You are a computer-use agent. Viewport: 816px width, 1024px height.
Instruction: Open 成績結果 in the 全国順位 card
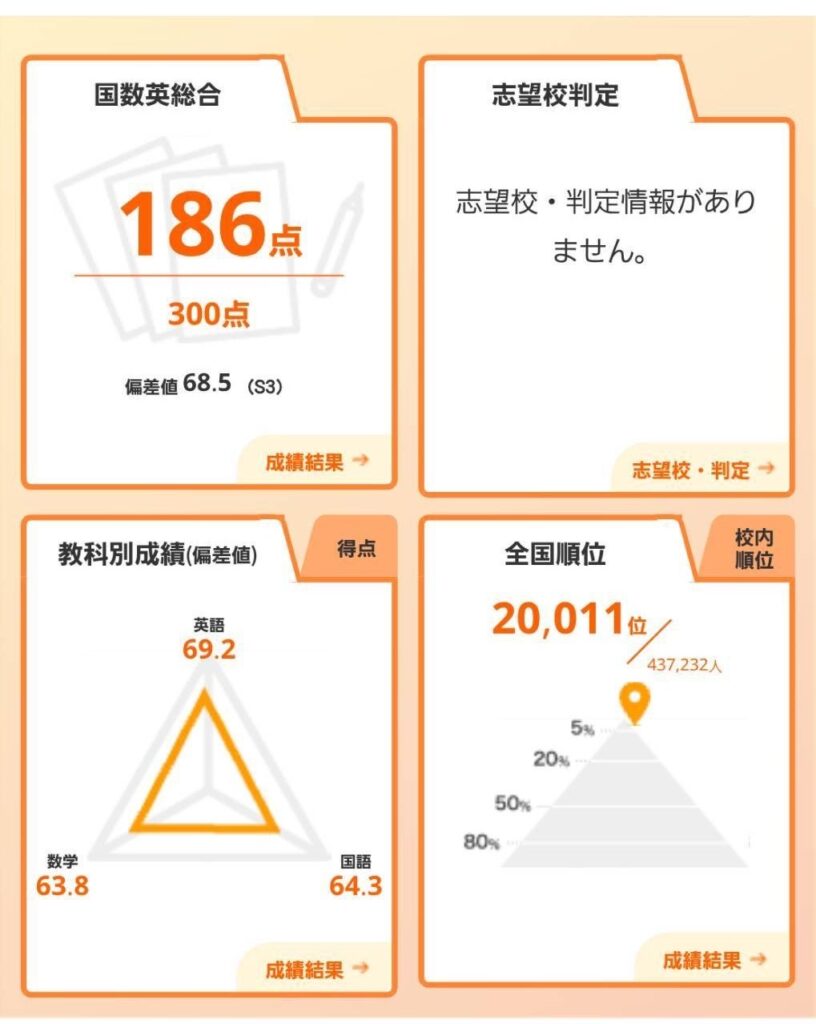(713, 961)
